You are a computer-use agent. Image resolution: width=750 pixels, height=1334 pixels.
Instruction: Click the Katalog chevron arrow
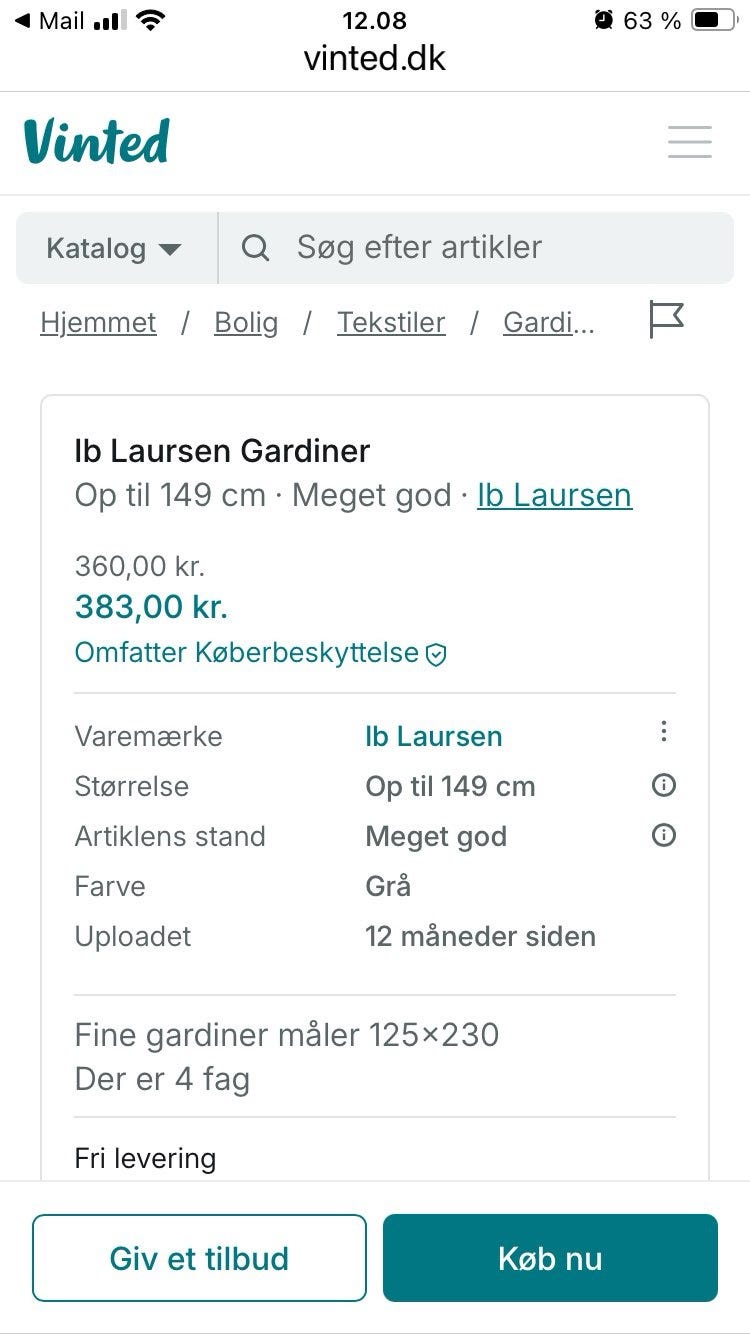click(171, 249)
